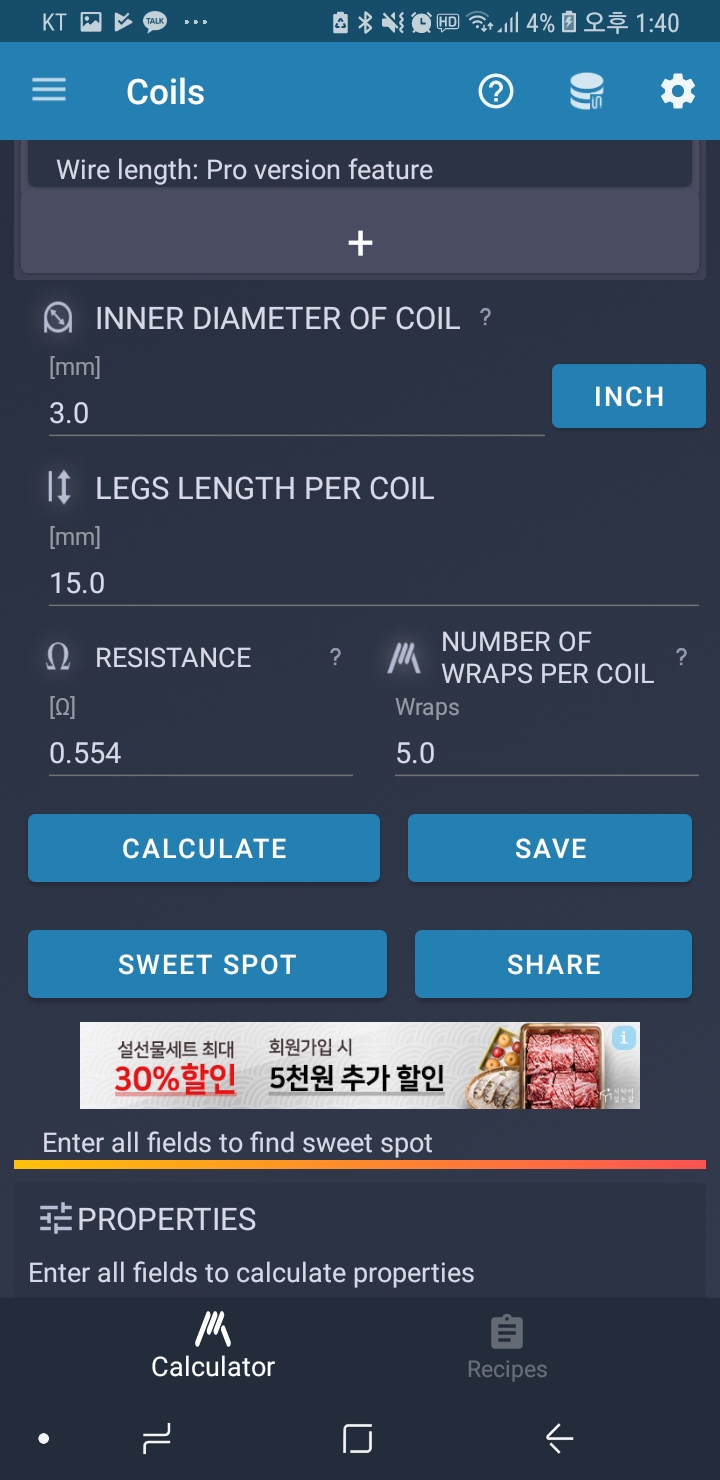Image resolution: width=720 pixels, height=1480 pixels.
Task: Edit the legs length per coil field
Action: point(373,583)
